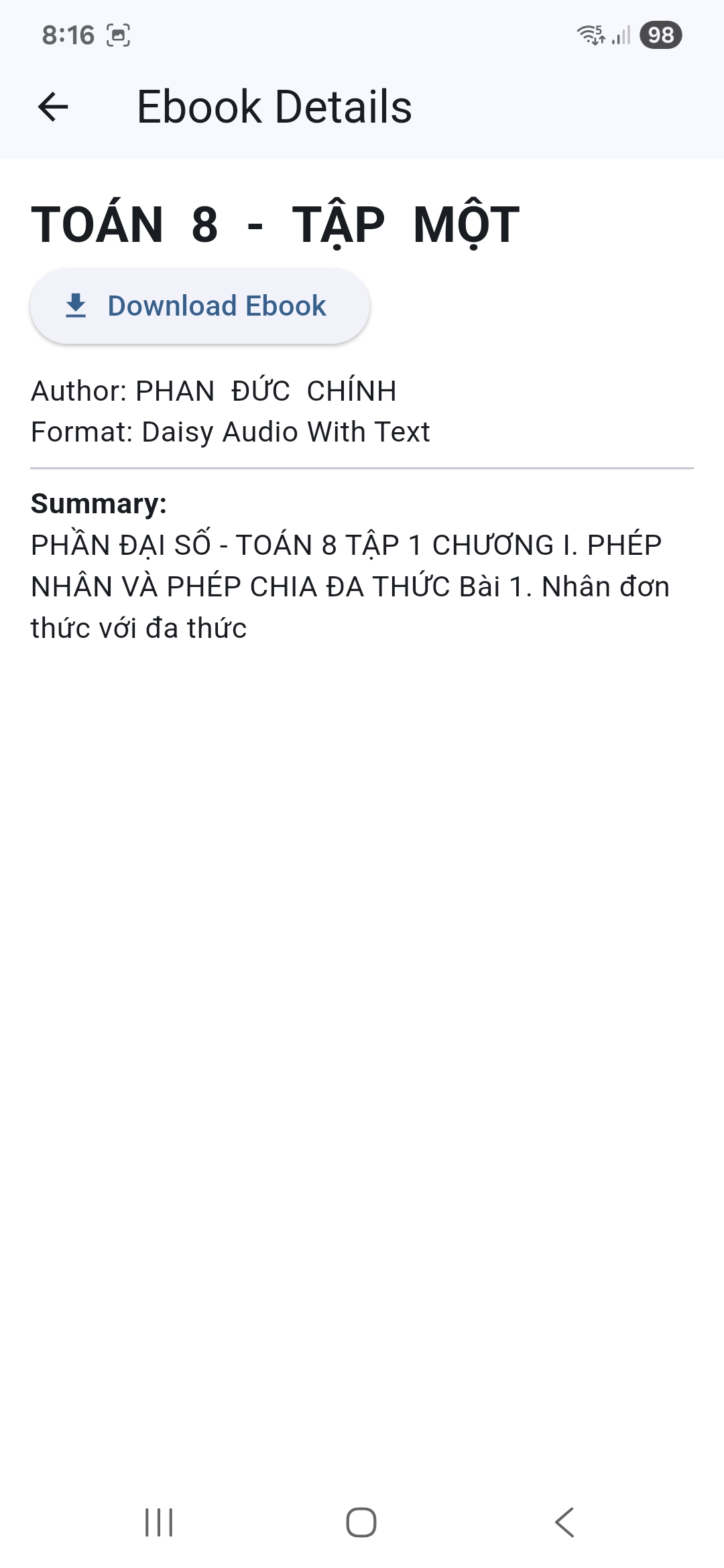Open the system recent apps view
724x1568 pixels.
(x=159, y=1522)
